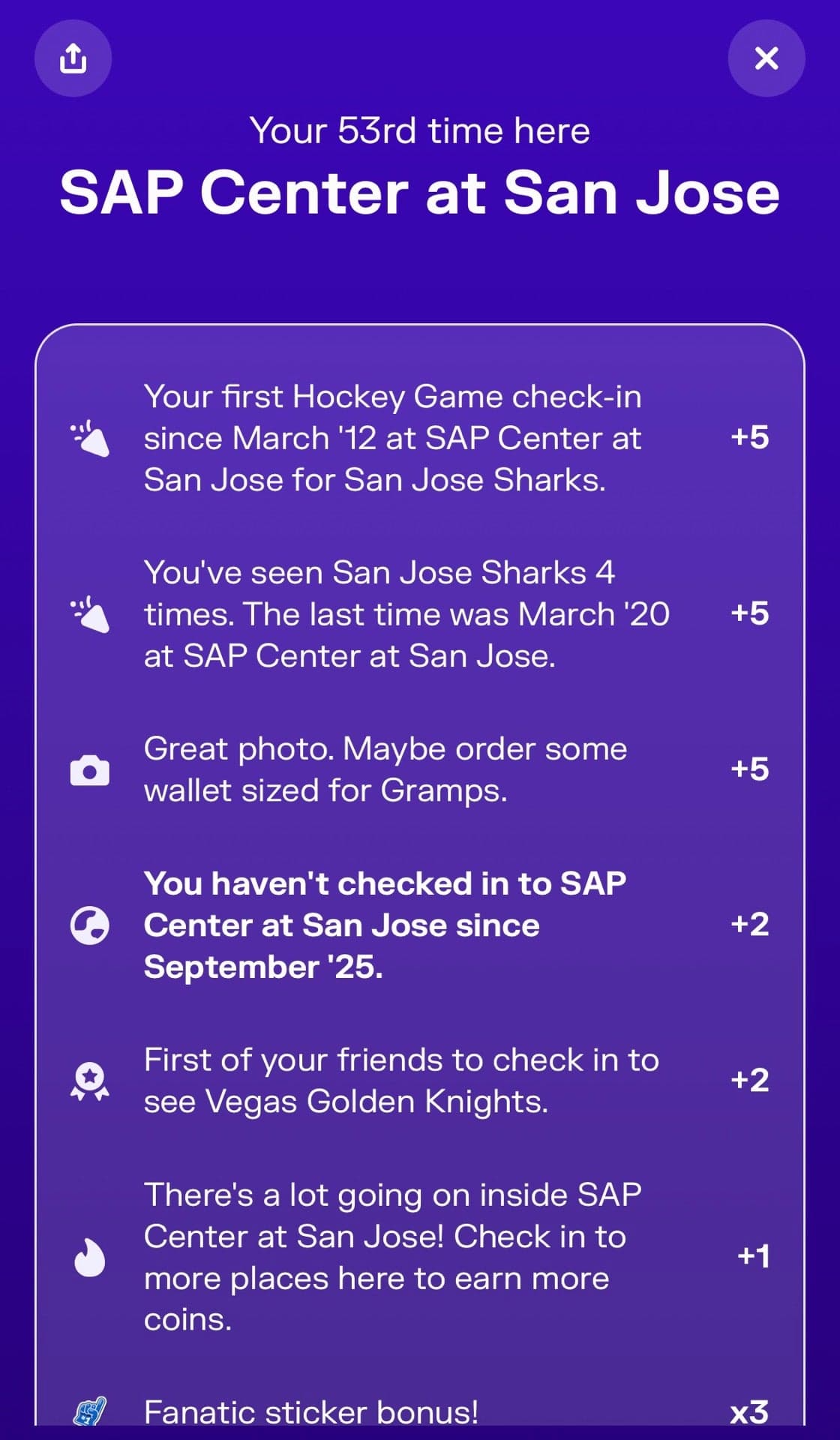This screenshot has height=1440, width=840.
Task: Open the SAP Center at San Jose title
Action: [x=420, y=193]
